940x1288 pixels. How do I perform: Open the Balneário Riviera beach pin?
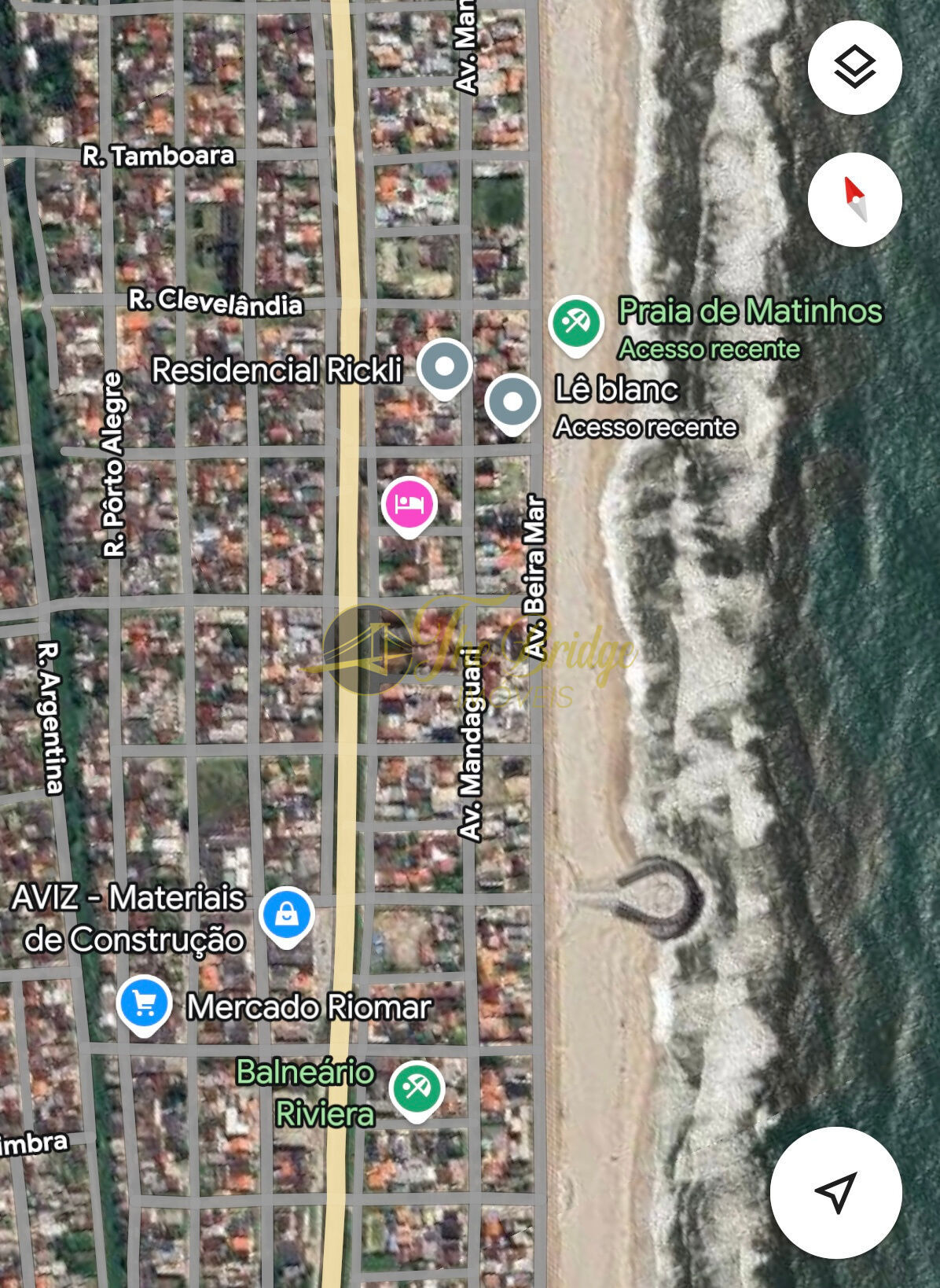tap(417, 1088)
